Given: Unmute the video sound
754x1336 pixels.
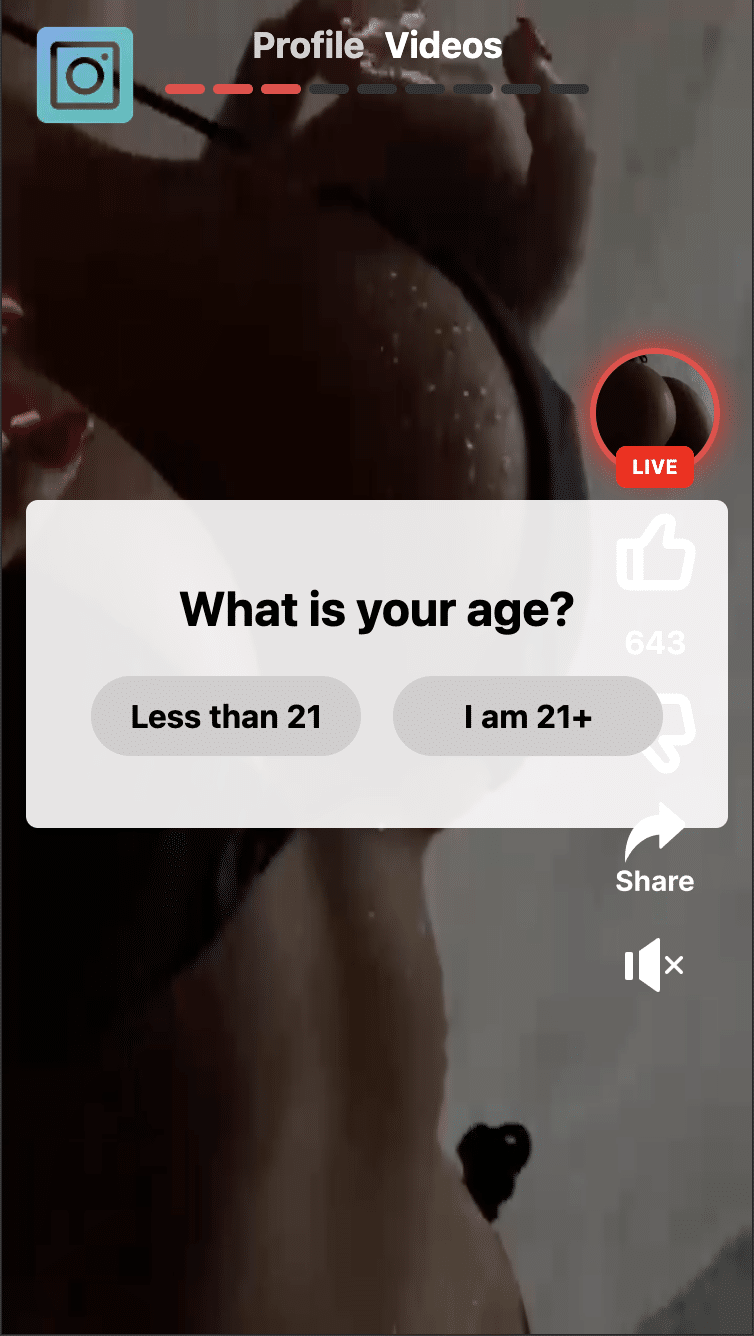Looking at the screenshot, I should pyautogui.click(x=654, y=965).
